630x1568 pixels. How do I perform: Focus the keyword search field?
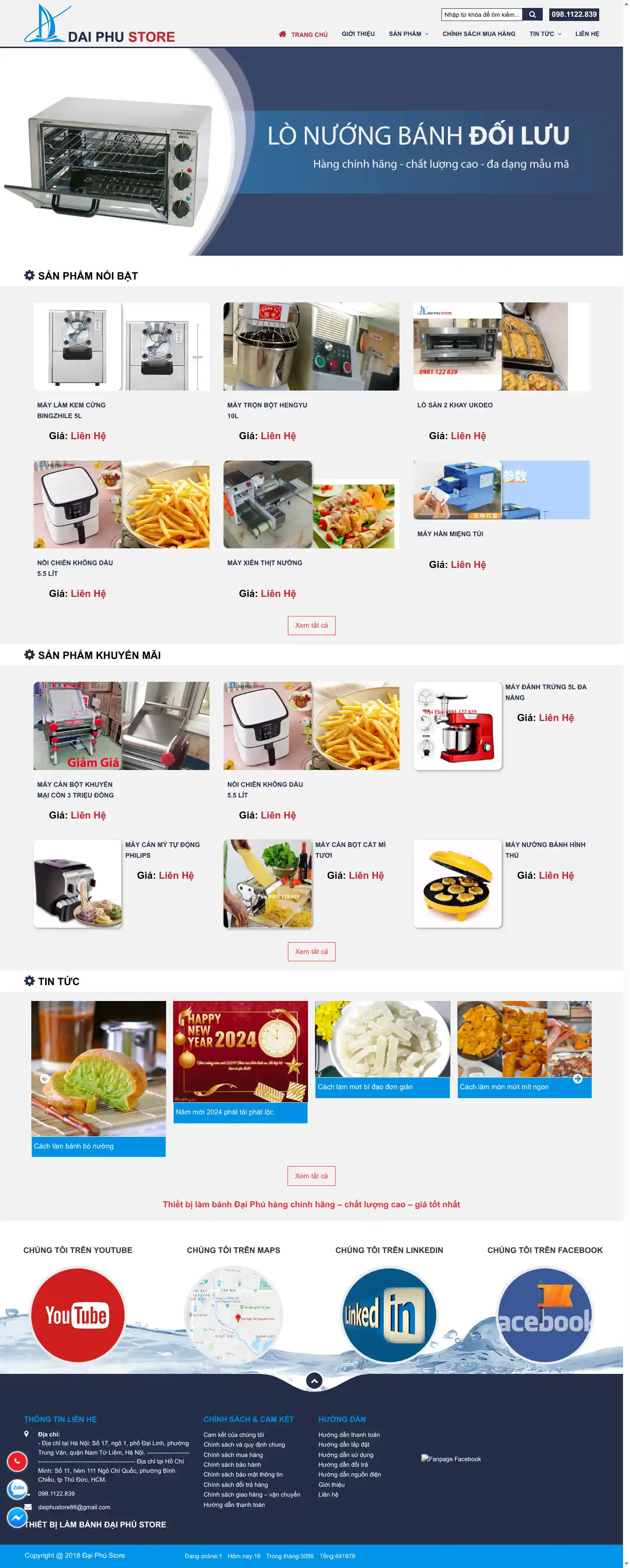(x=482, y=14)
